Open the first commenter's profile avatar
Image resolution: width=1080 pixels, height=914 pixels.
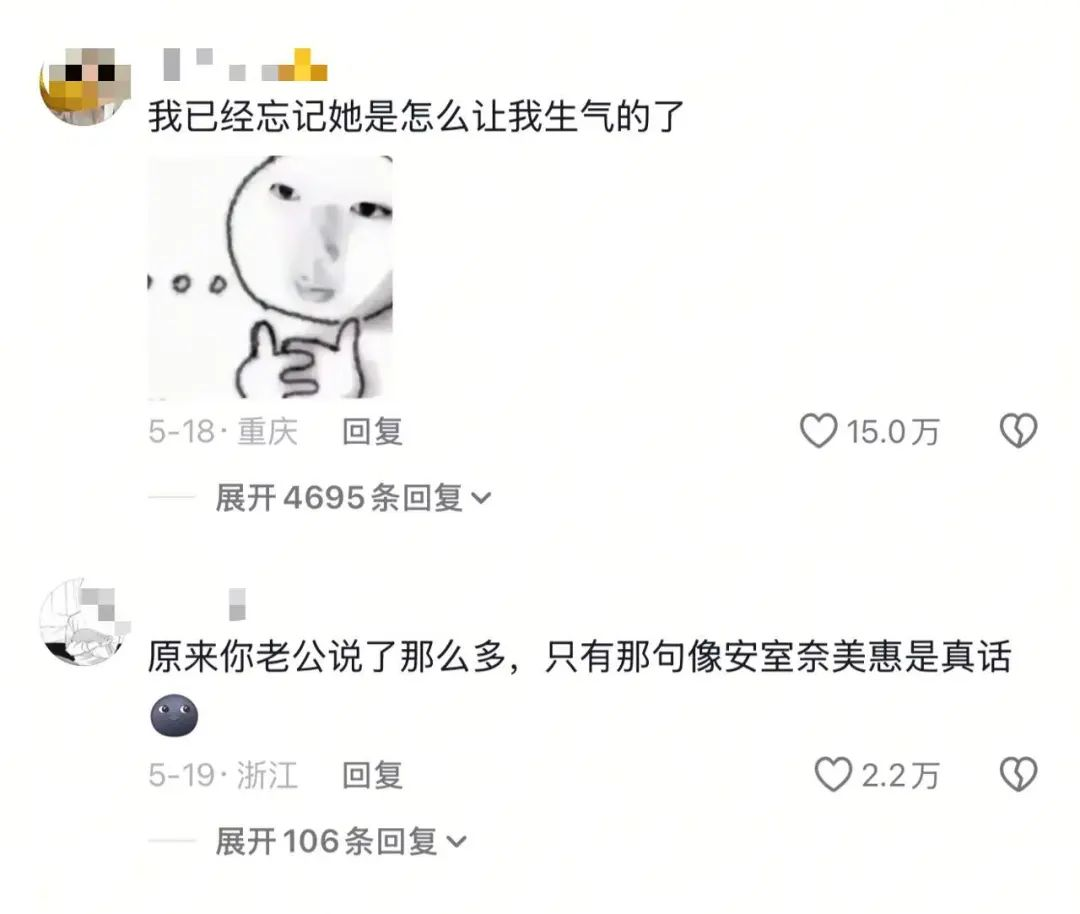tap(84, 90)
